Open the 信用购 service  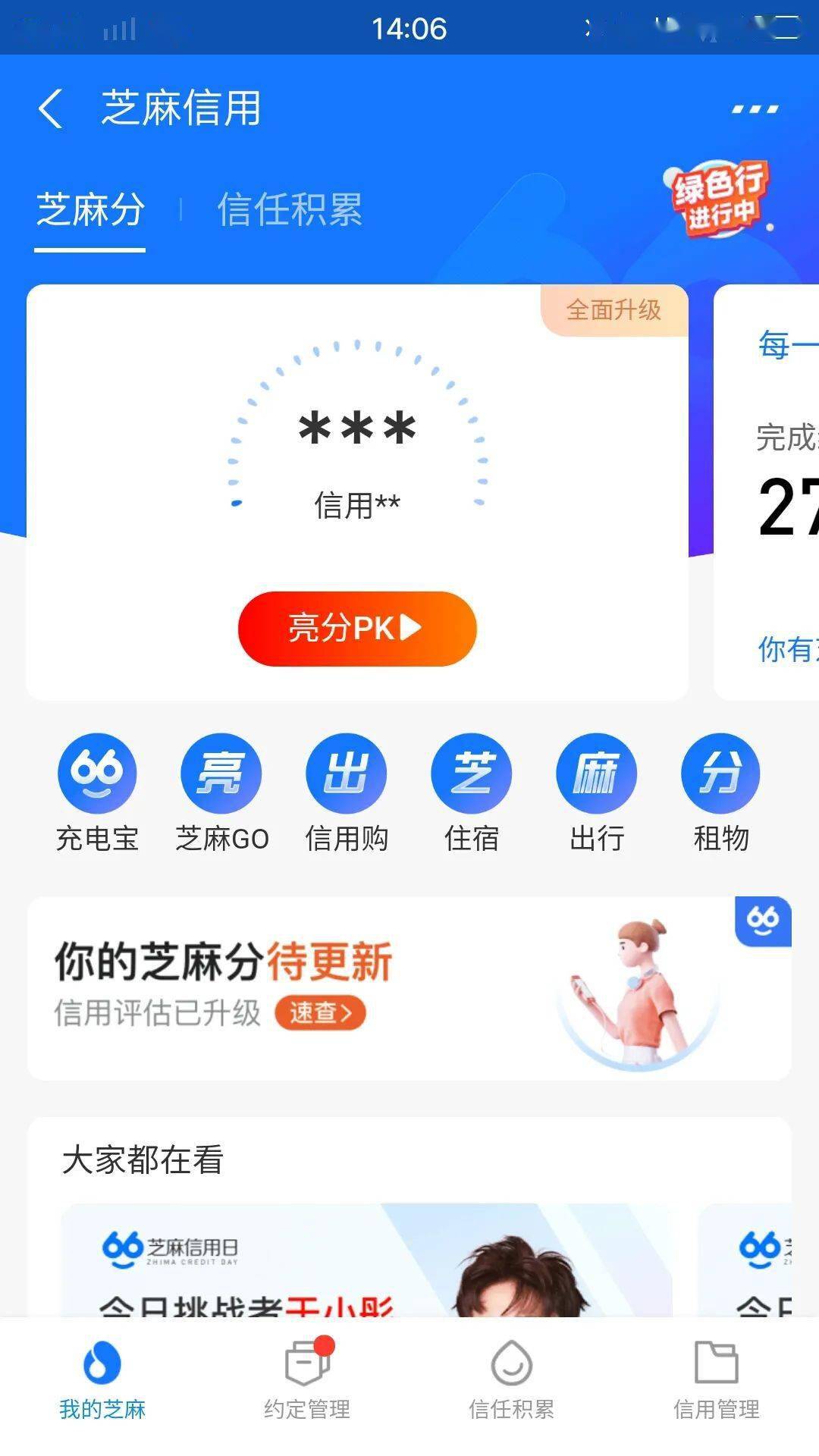[347, 793]
